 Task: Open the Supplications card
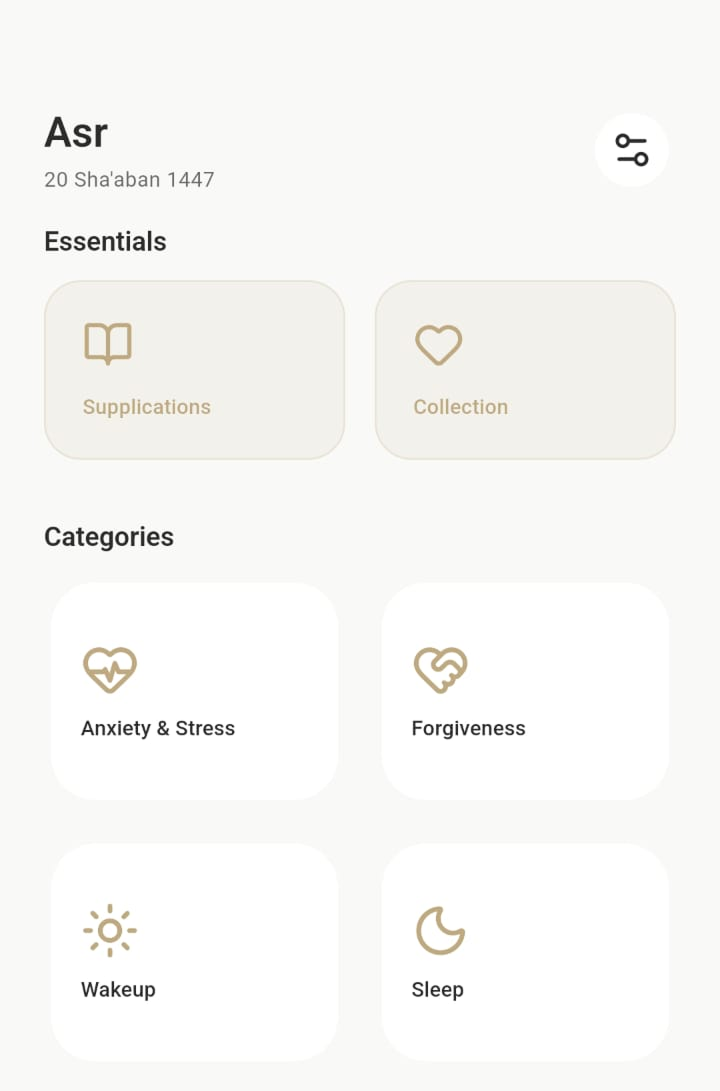[x=194, y=370]
